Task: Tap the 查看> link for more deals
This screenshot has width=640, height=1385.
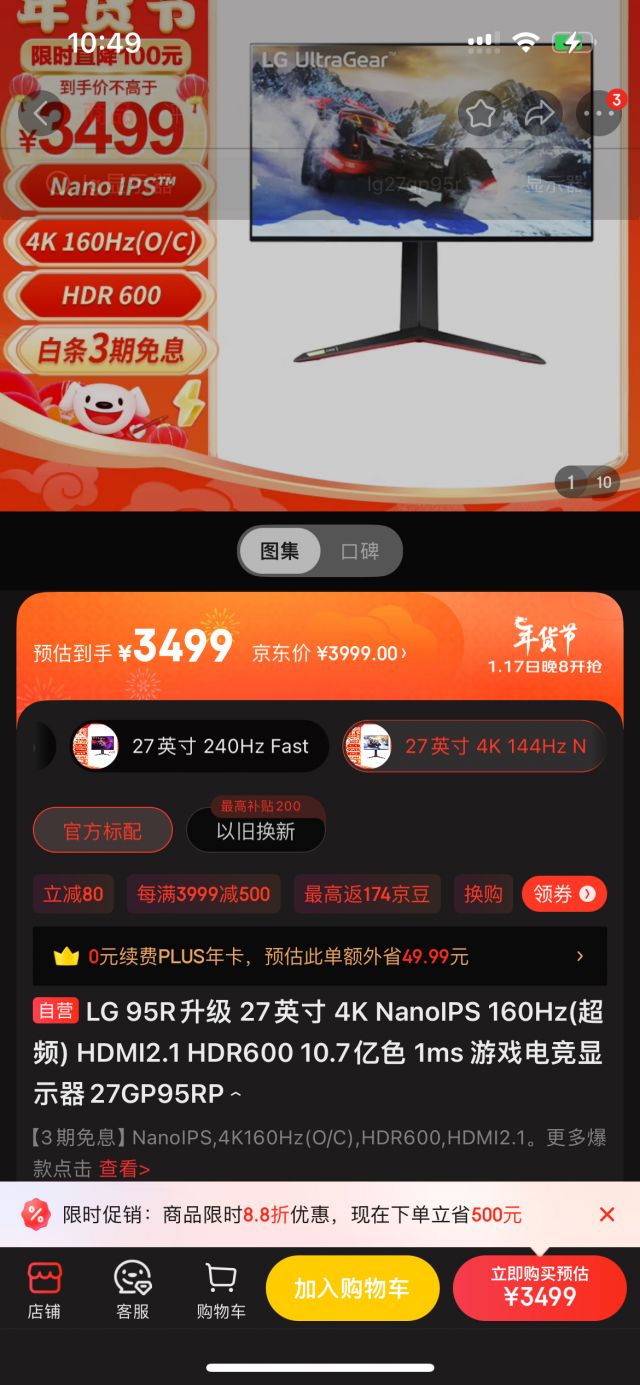Action: [x=124, y=1168]
